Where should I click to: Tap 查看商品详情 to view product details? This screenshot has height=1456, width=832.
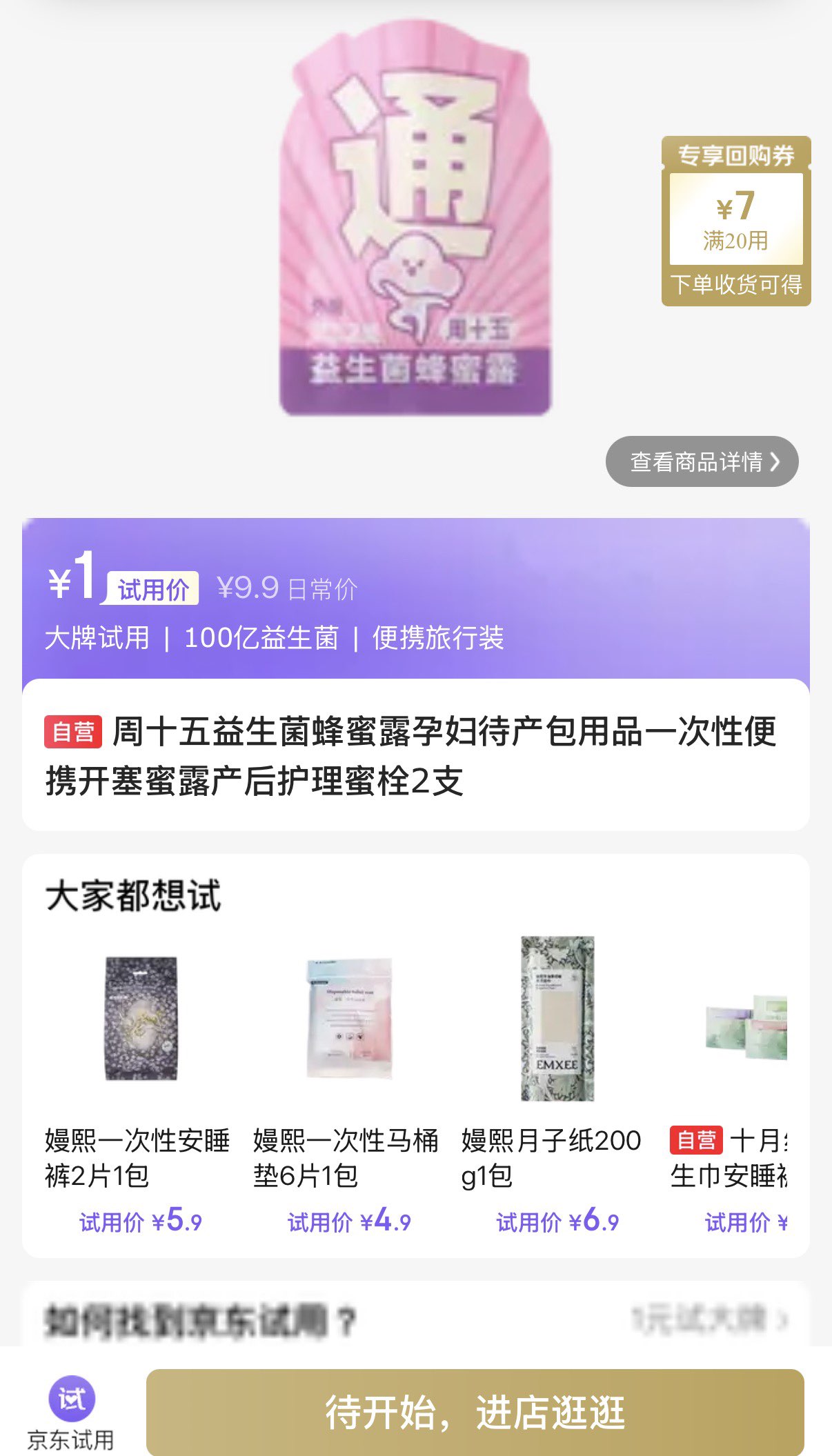pyautogui.click(x=702, y=461)
